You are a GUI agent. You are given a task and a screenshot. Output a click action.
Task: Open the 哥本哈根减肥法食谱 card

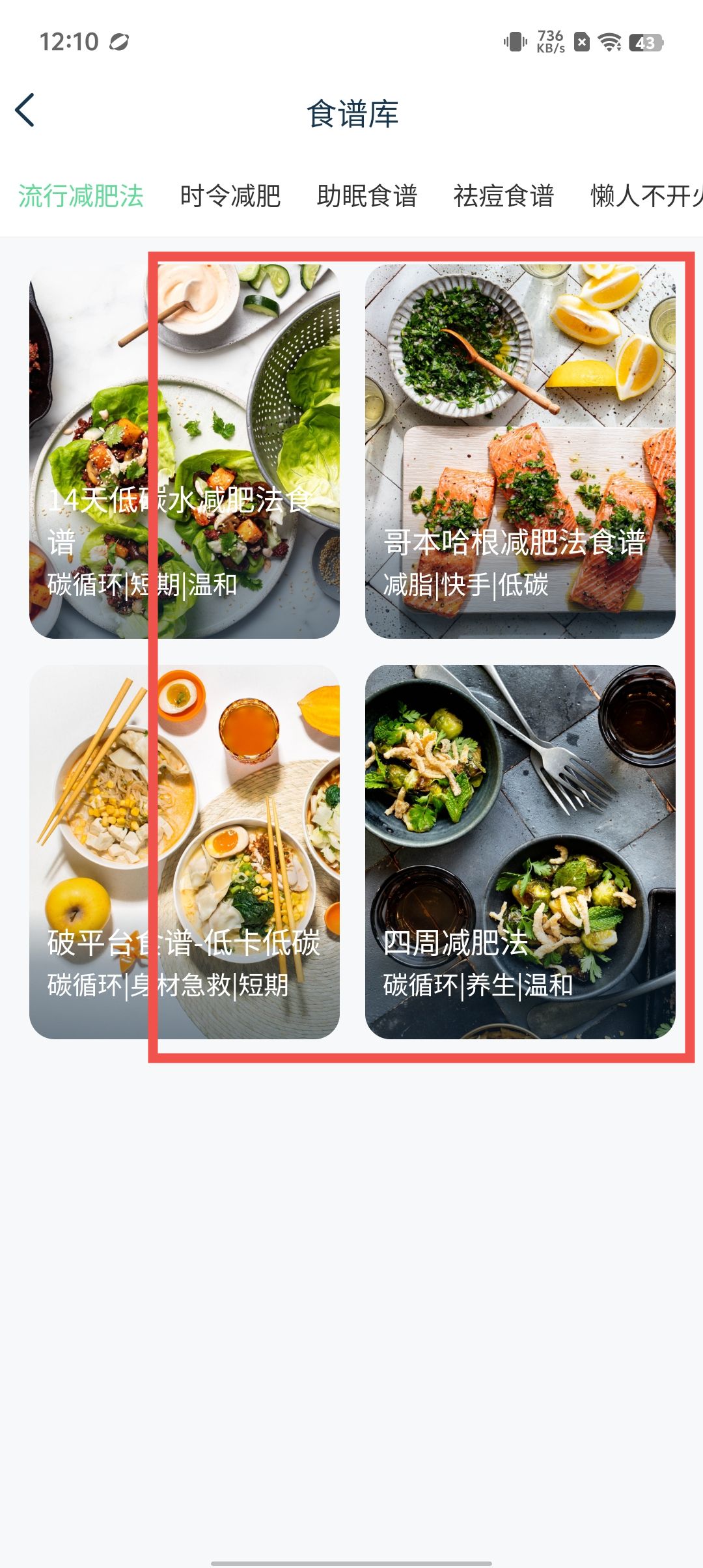click(520, 451)
